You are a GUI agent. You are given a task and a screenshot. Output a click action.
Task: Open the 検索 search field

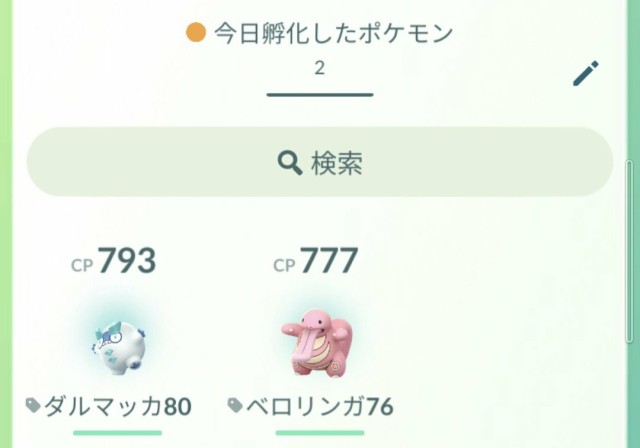(x=320, y=162)
